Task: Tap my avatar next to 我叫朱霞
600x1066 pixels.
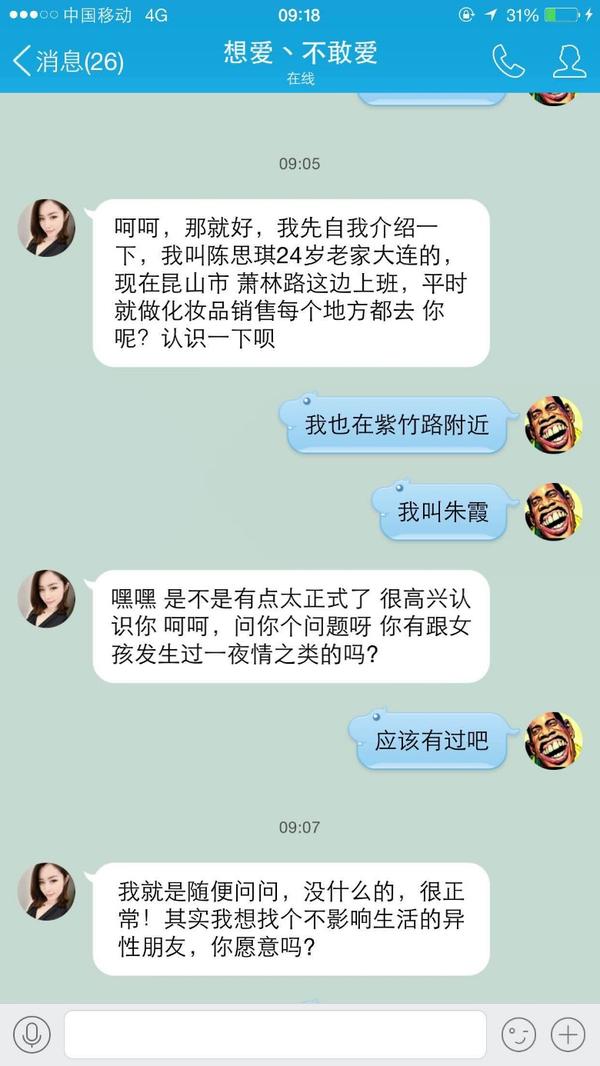Action: pyautogui.click(x=554, y=512)
